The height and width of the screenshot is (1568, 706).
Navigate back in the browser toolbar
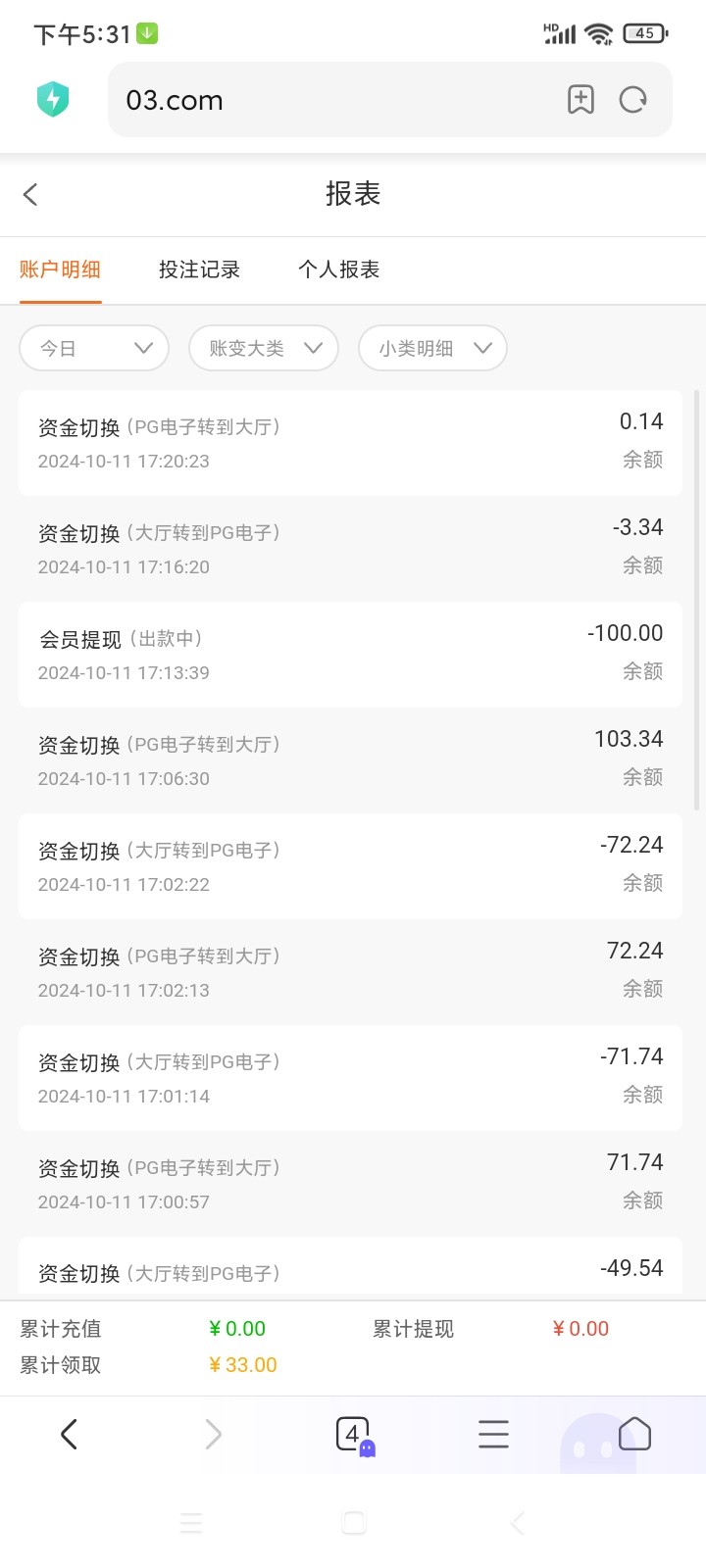tap(69, 1435)
